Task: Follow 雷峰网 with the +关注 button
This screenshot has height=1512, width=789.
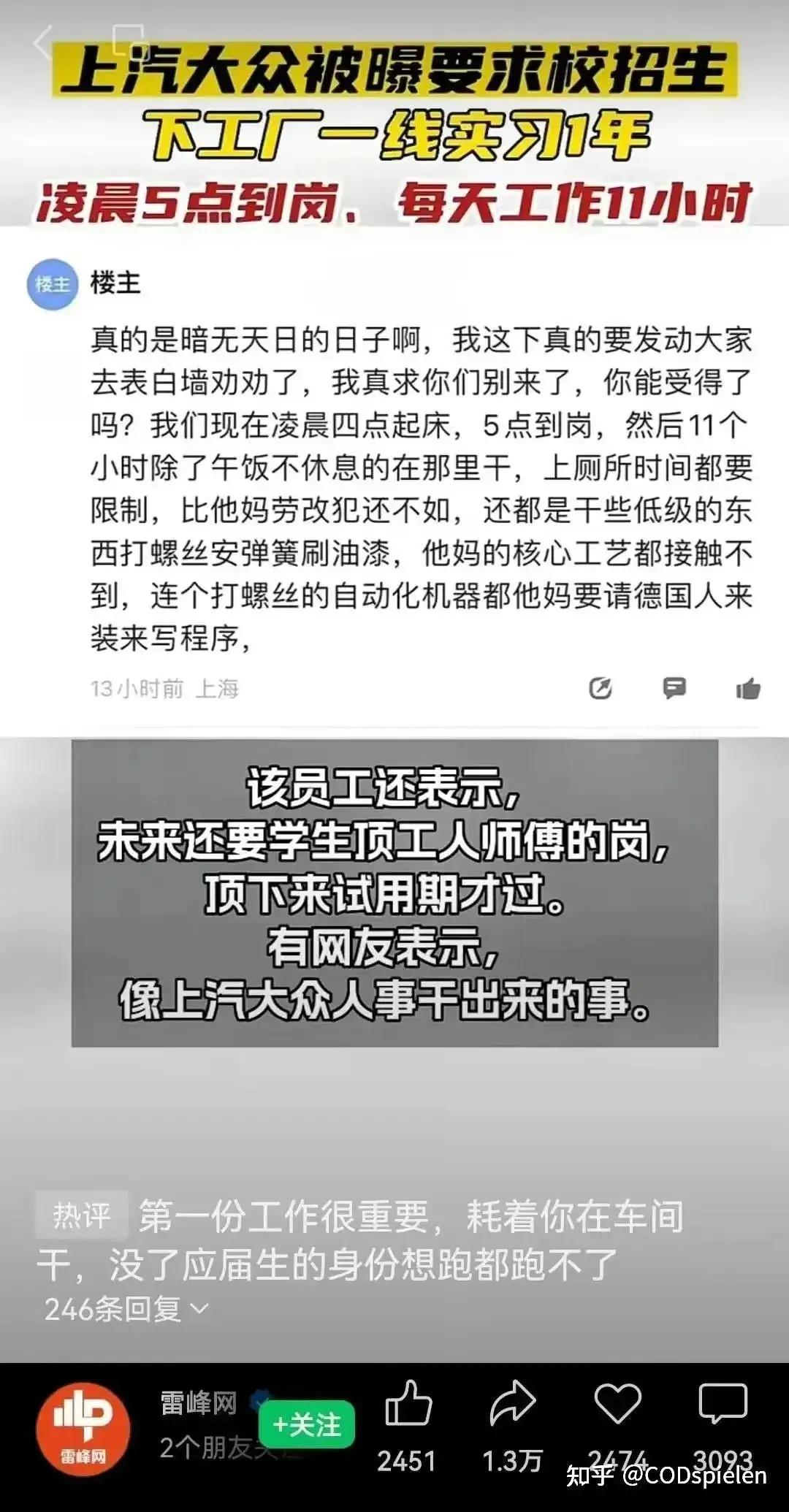Action: pos(307,1424)
